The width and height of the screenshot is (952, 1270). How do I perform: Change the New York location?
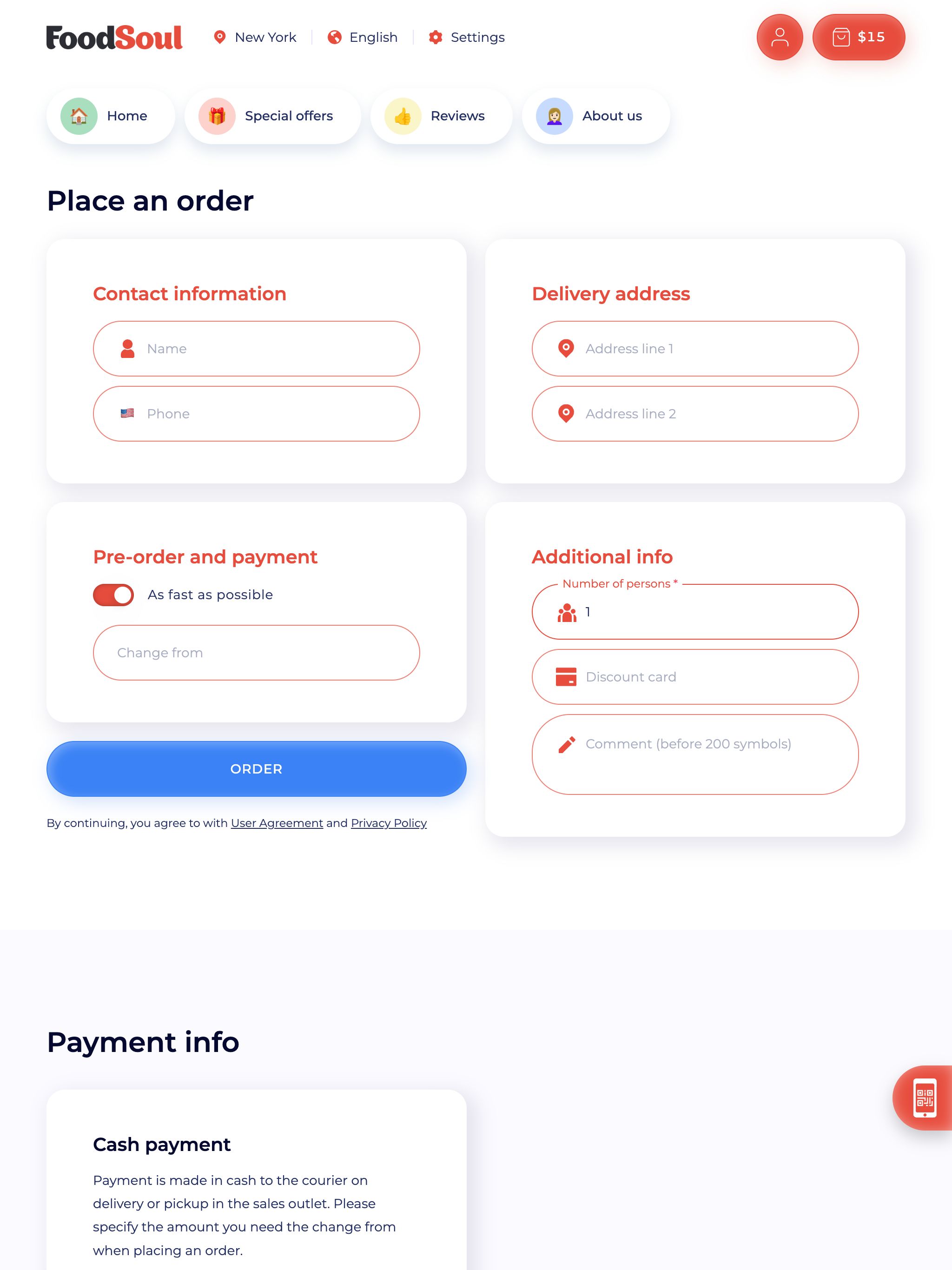(256, 37)
